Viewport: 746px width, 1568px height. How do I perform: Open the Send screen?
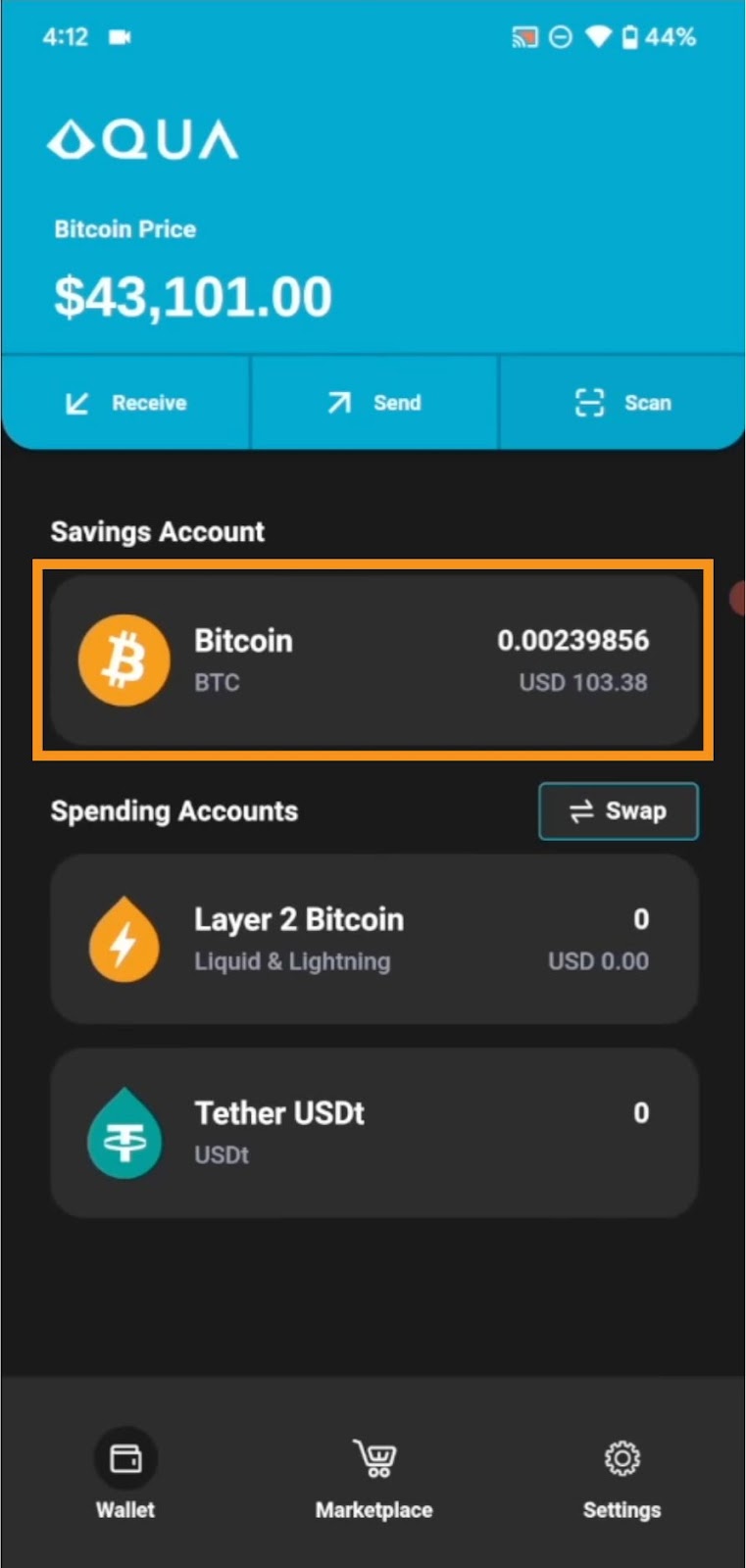pos(374,403)
